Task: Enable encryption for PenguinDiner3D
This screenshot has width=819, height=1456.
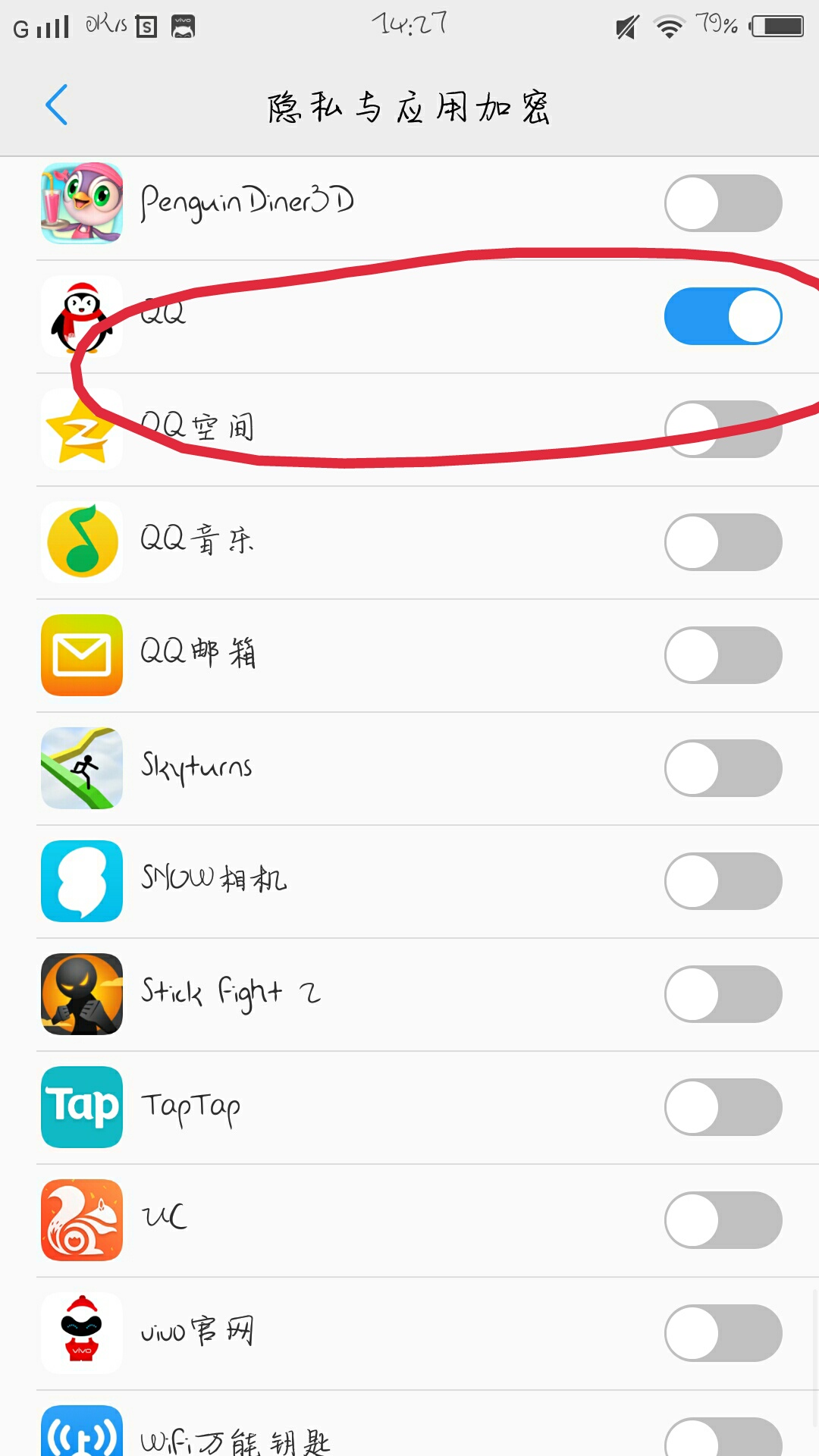Action: (x=723, y=203)
